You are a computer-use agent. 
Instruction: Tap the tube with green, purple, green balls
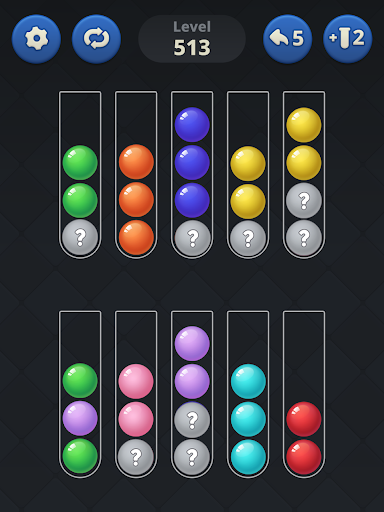pos(80,394)
